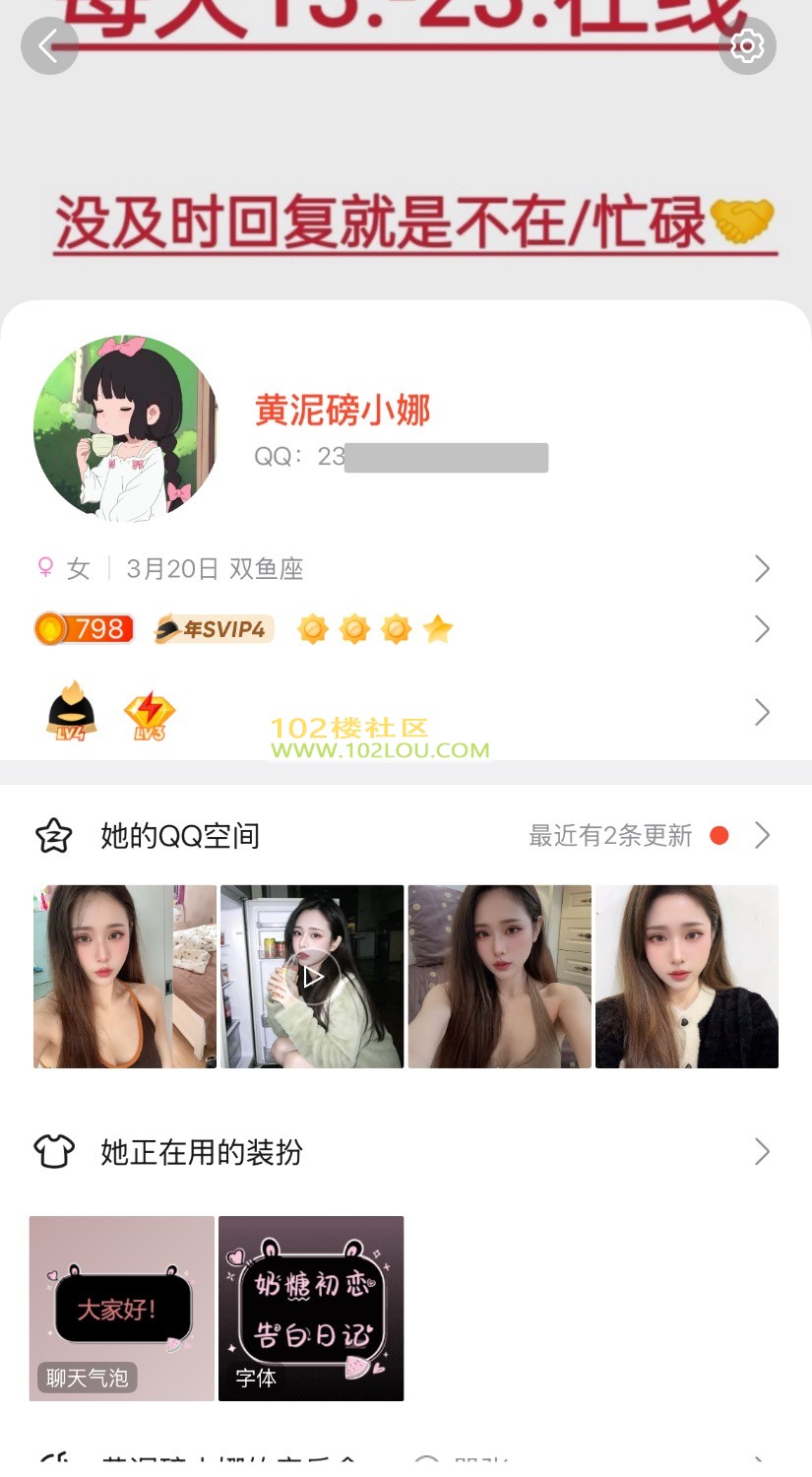This screenshot has width=812, height=1477.
Task: Open the gender and birthday details row
Action: click(404, 568)
